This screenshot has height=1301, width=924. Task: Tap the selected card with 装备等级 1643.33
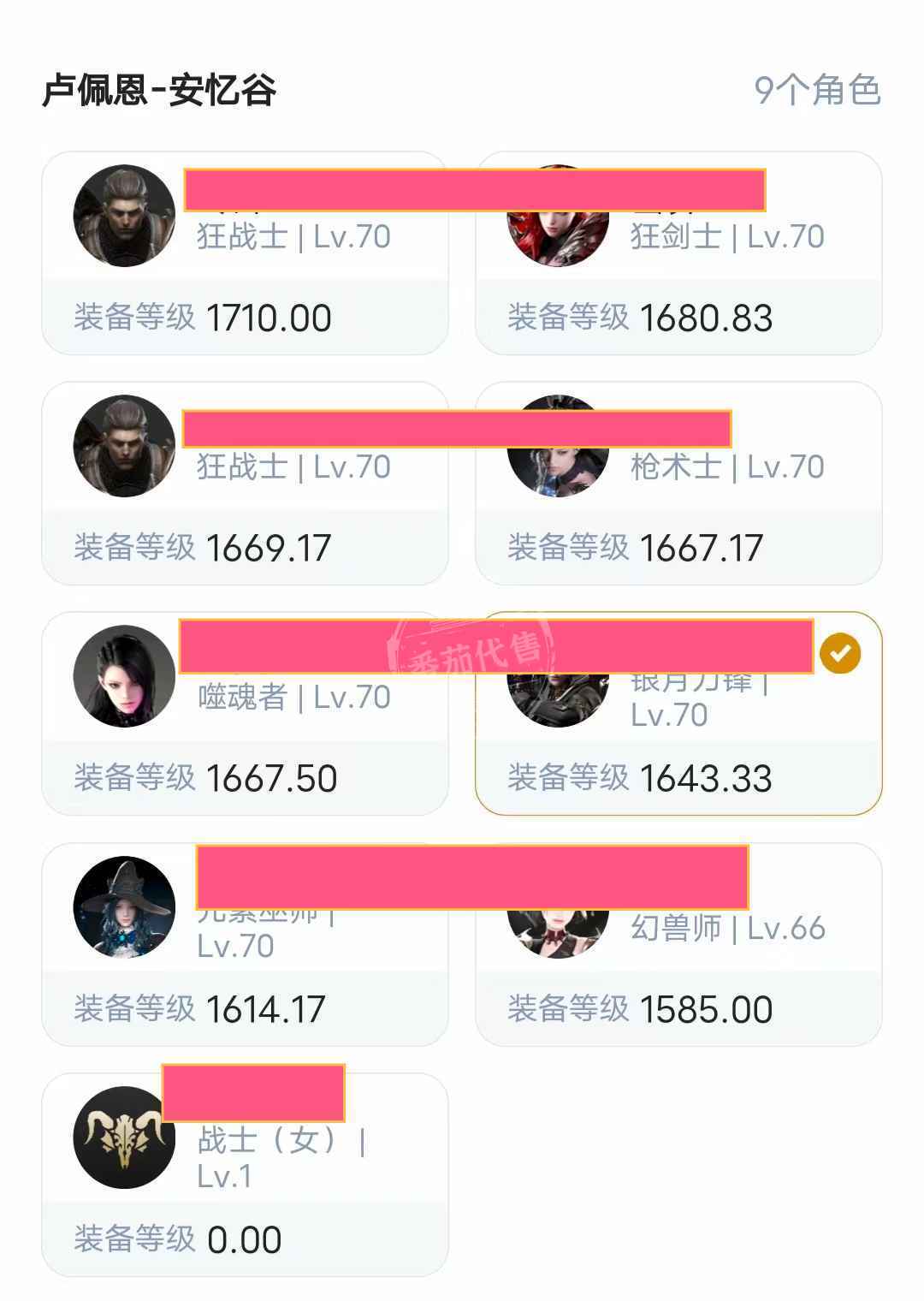click(x=678, y=714)
